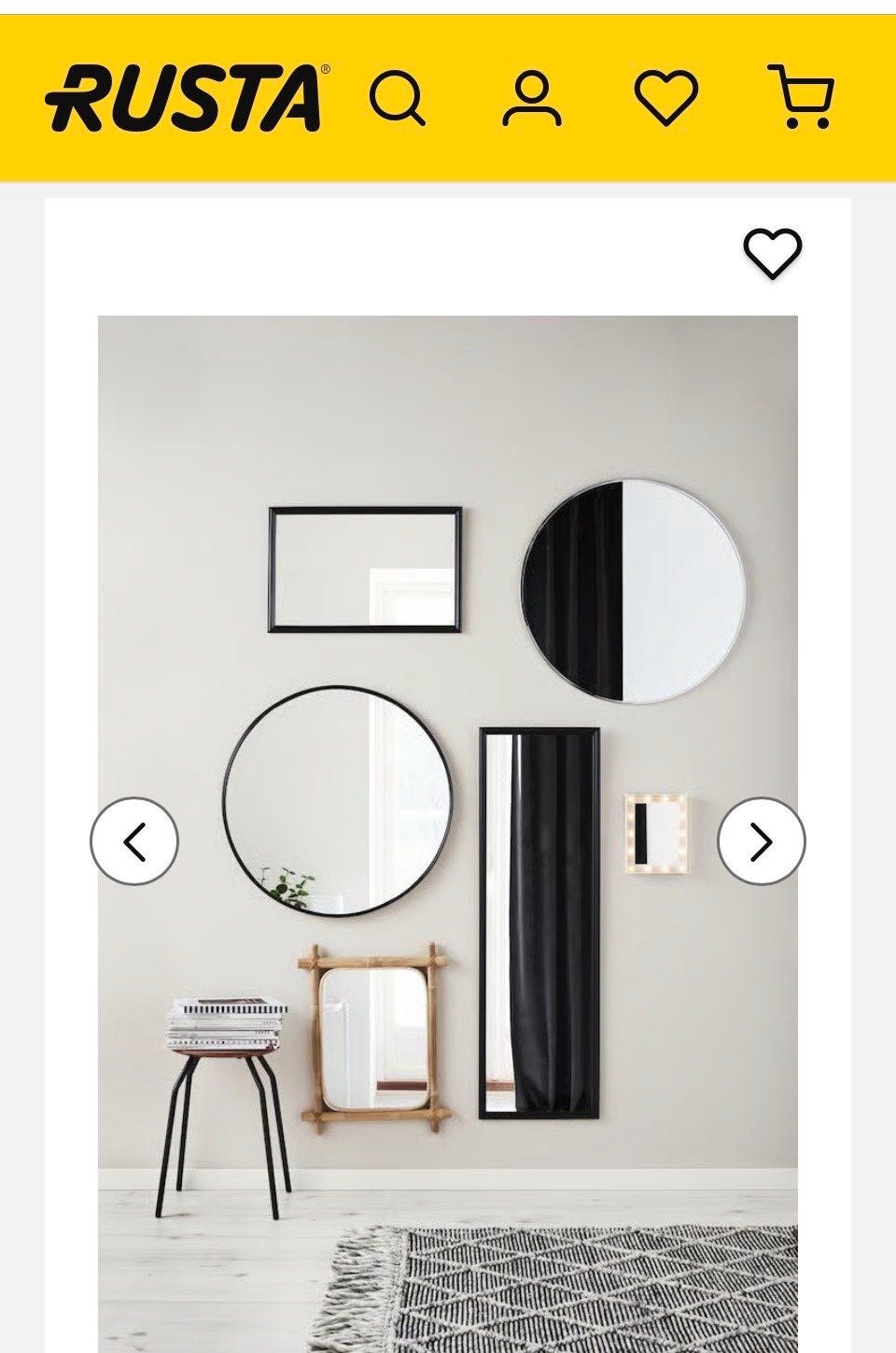The width and height of the screenshot is (896, 1353).
Task: Show the next product image
Action: point(761,841)
